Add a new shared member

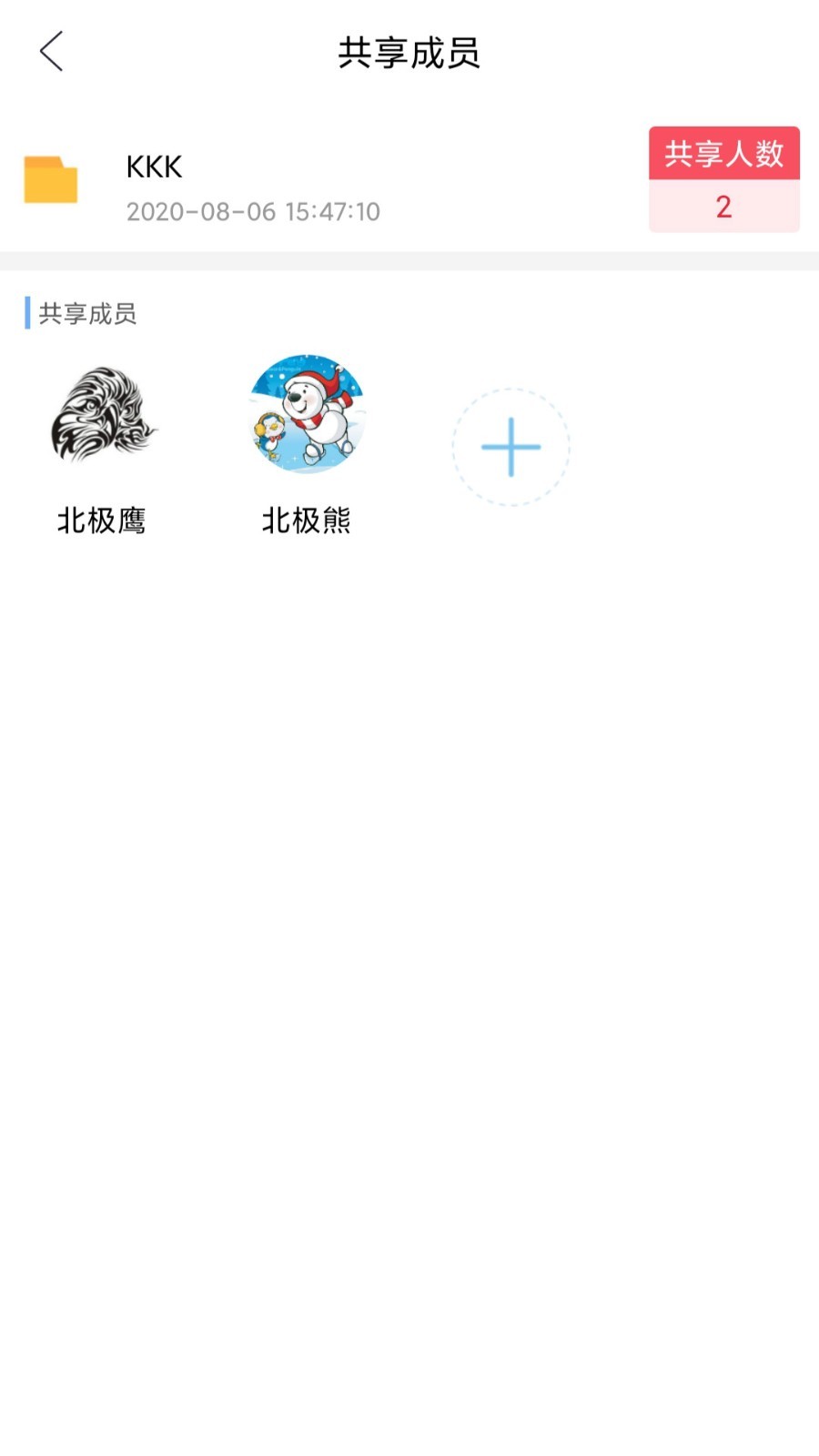(511, 447)
